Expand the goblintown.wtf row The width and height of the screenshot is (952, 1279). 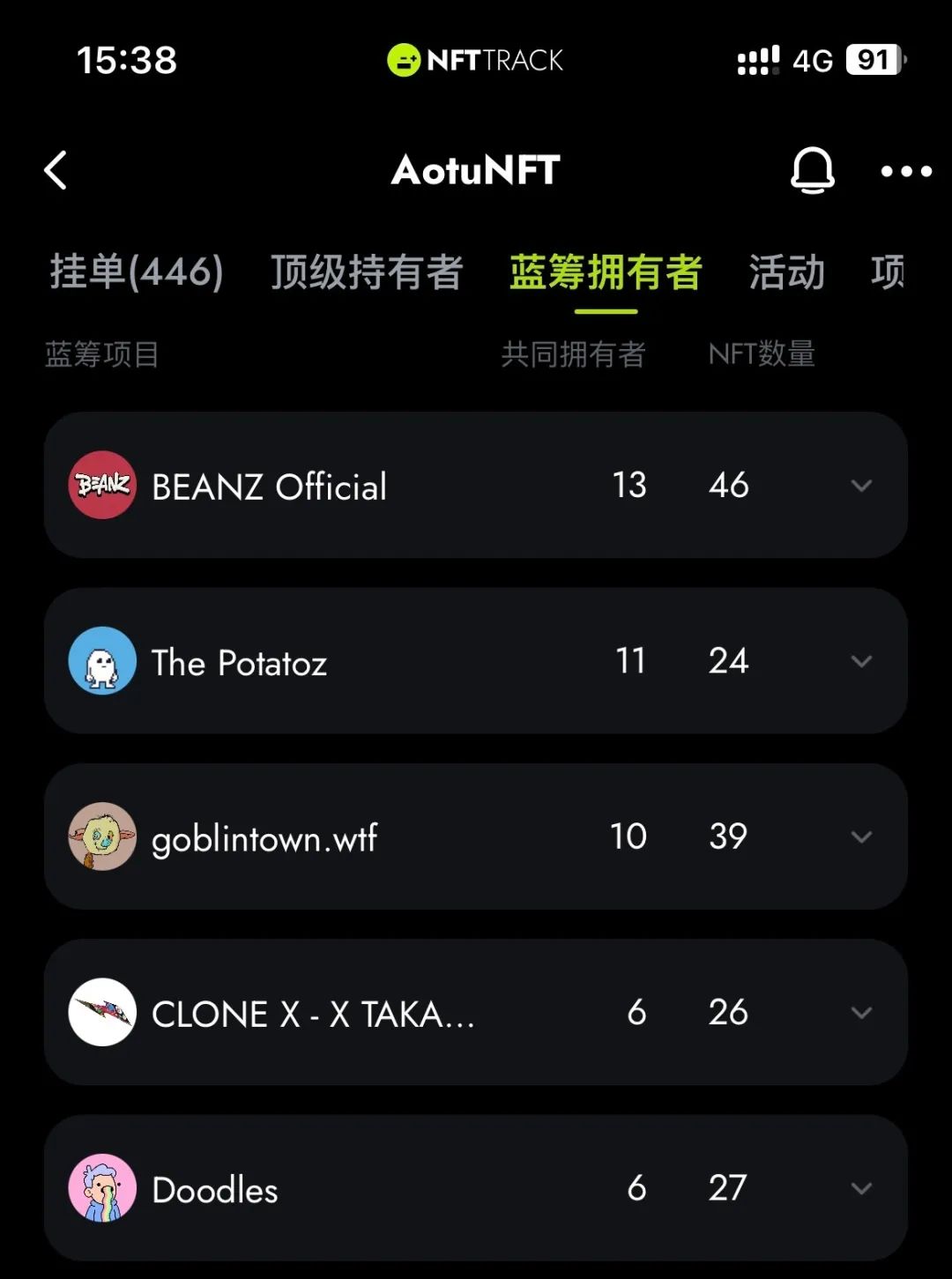click(x=861, y=837)
